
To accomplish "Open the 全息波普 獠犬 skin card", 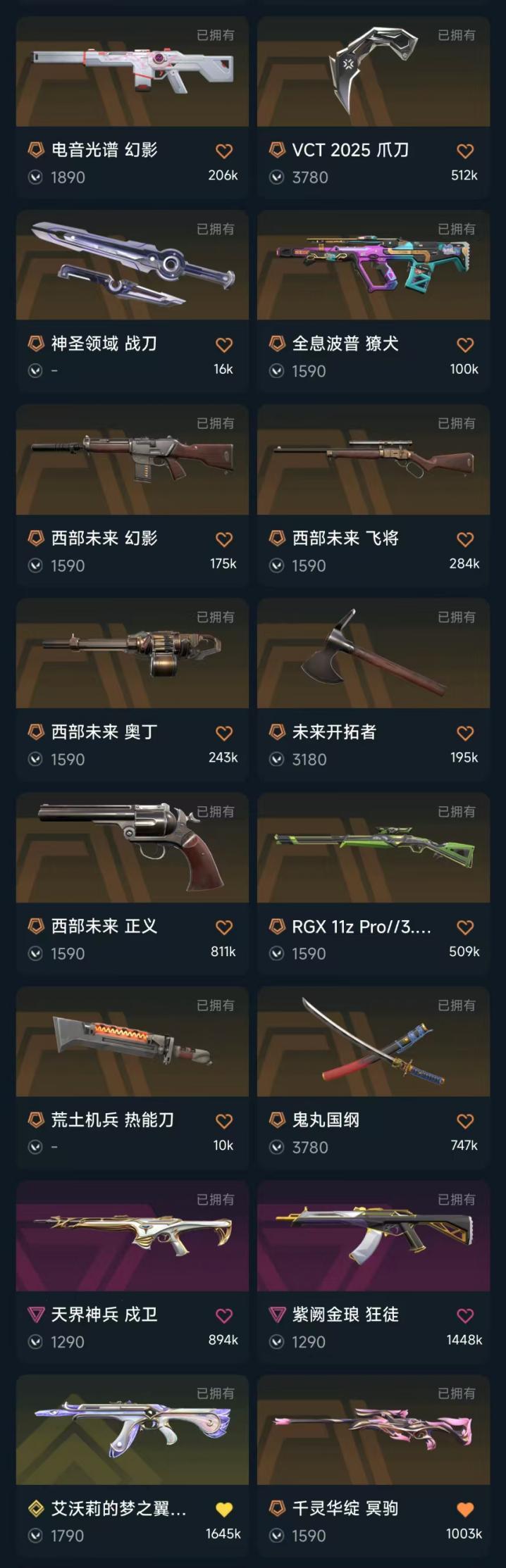I will click(x=373, y=266).
